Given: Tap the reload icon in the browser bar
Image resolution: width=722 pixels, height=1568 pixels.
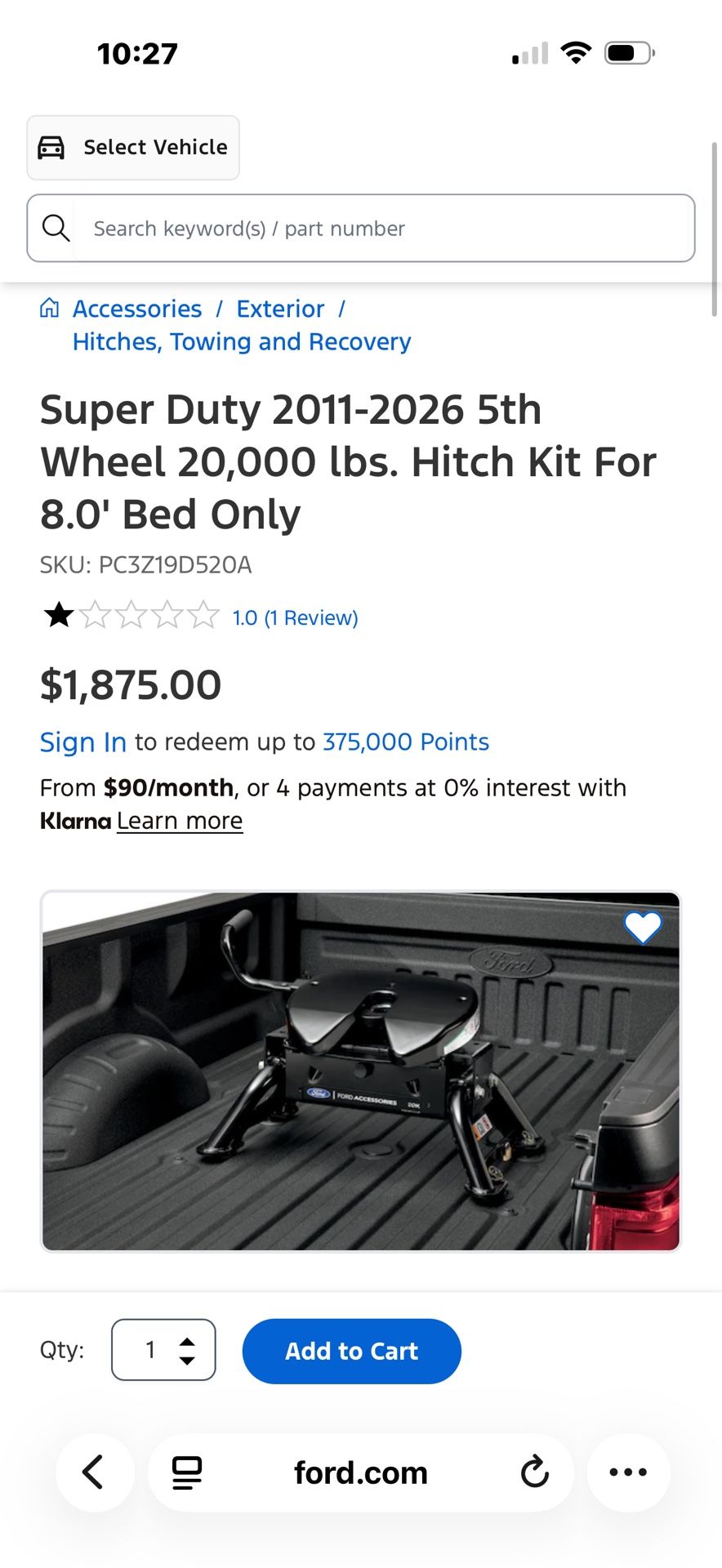Looking at the screenshot, I should click(x=534, y=1472).
